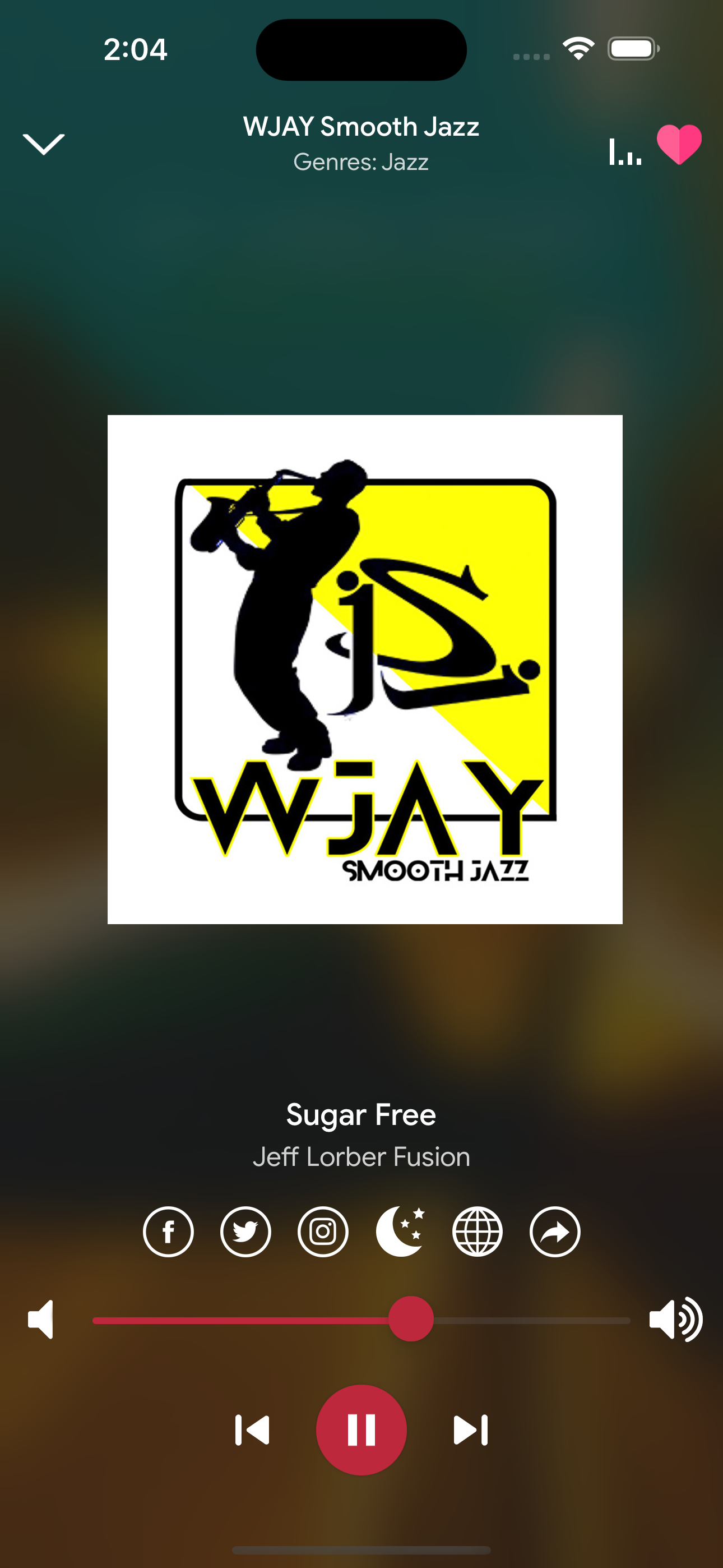Raise volume to max with loud speaker icon
This screenshot has height=1568, width=723.
(x=675, y=1319)
